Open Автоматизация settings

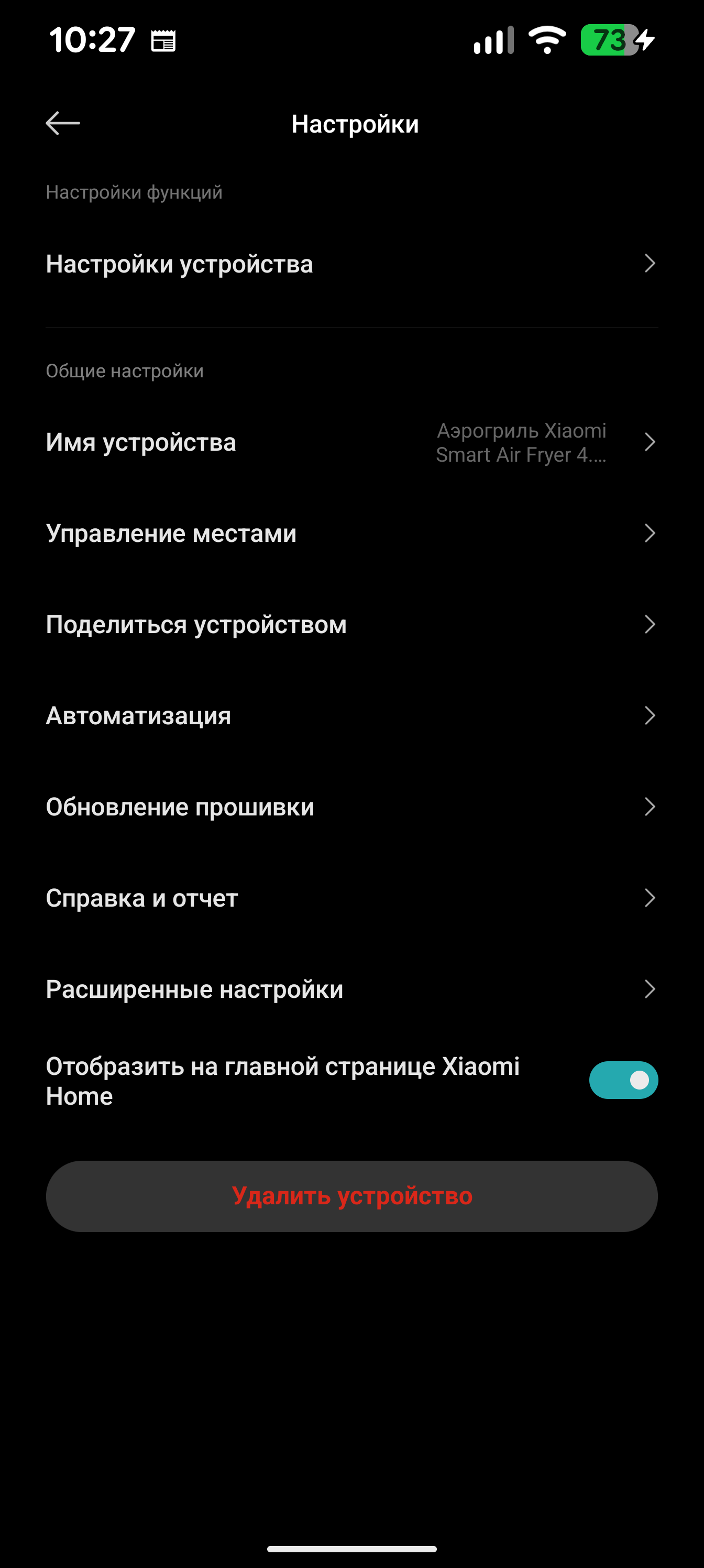pos(351,716)
